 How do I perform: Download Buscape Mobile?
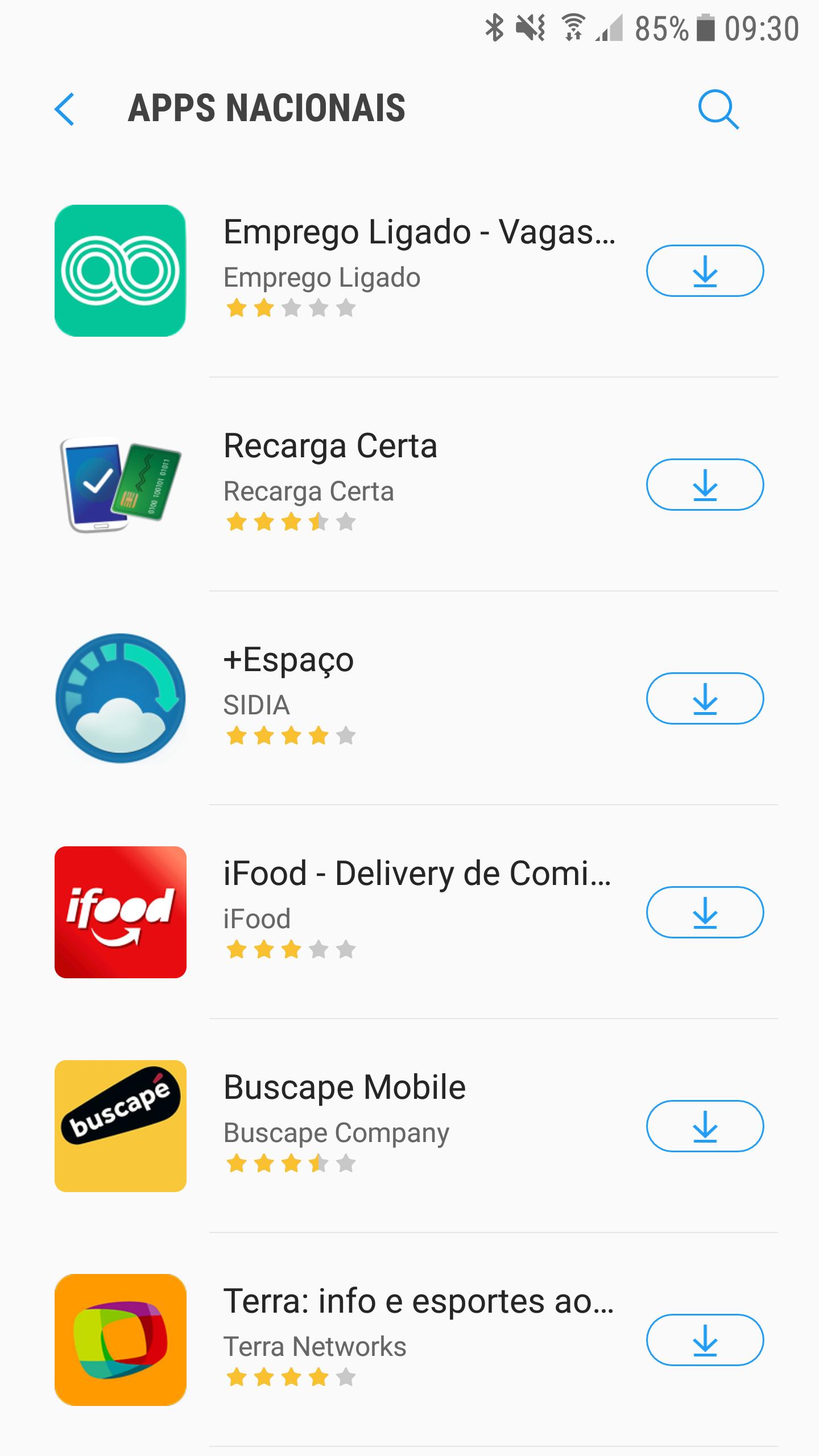[705, 1126]
